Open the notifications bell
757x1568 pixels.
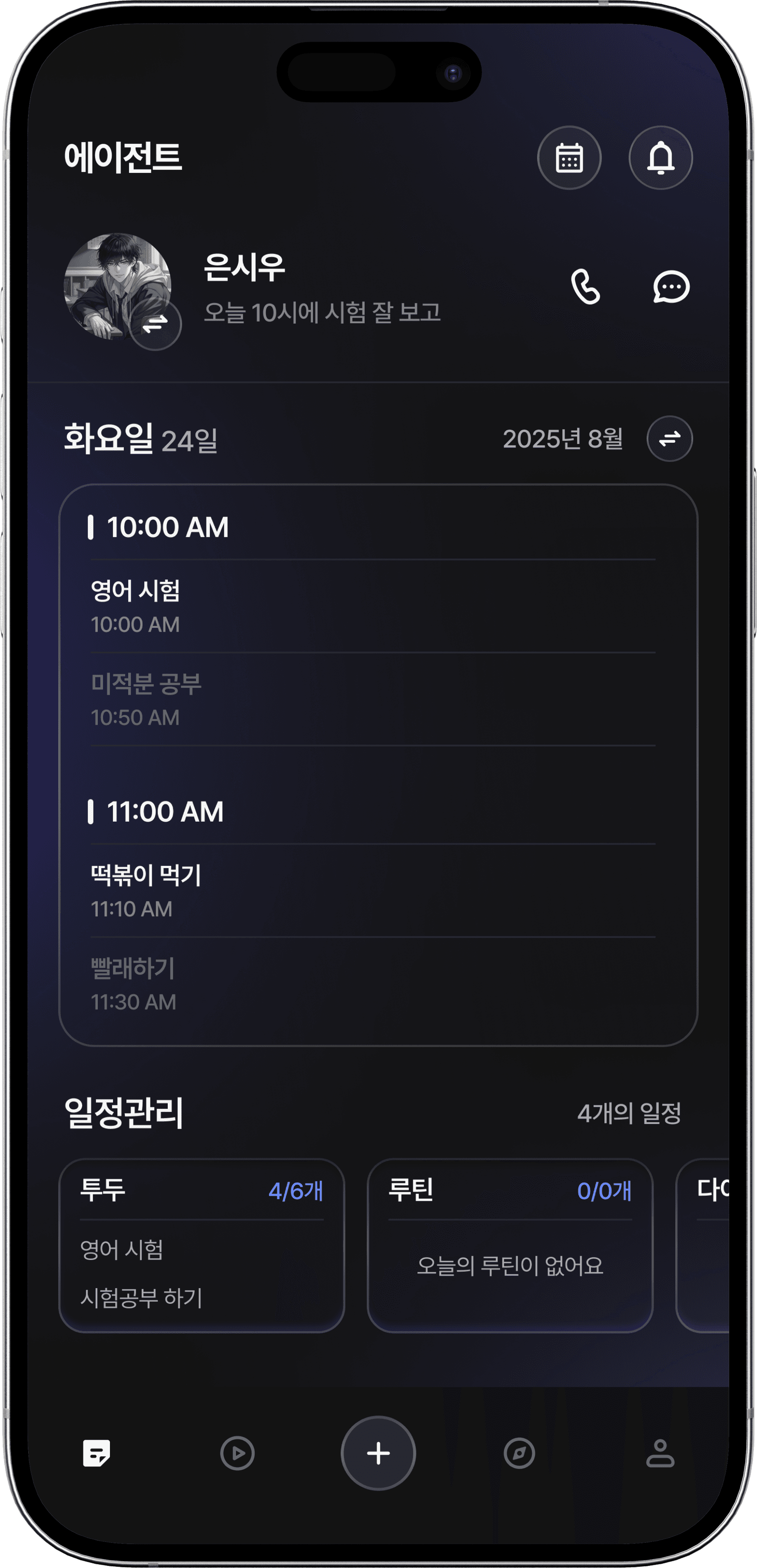(x=660, y=158)
